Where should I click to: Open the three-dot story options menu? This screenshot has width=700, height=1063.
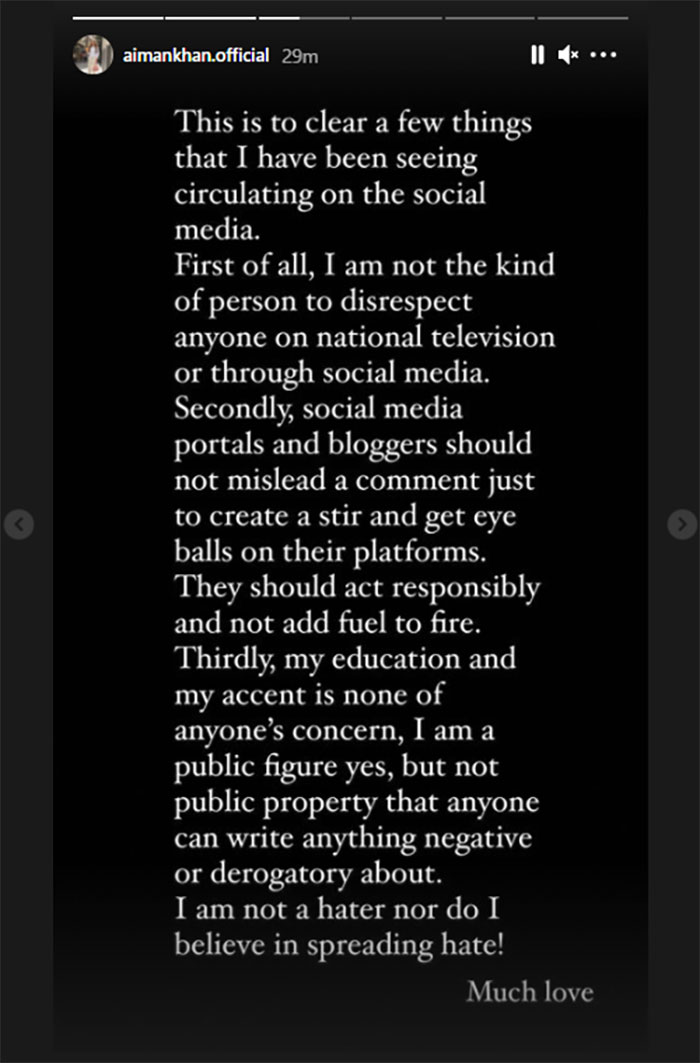pos(603,56)
